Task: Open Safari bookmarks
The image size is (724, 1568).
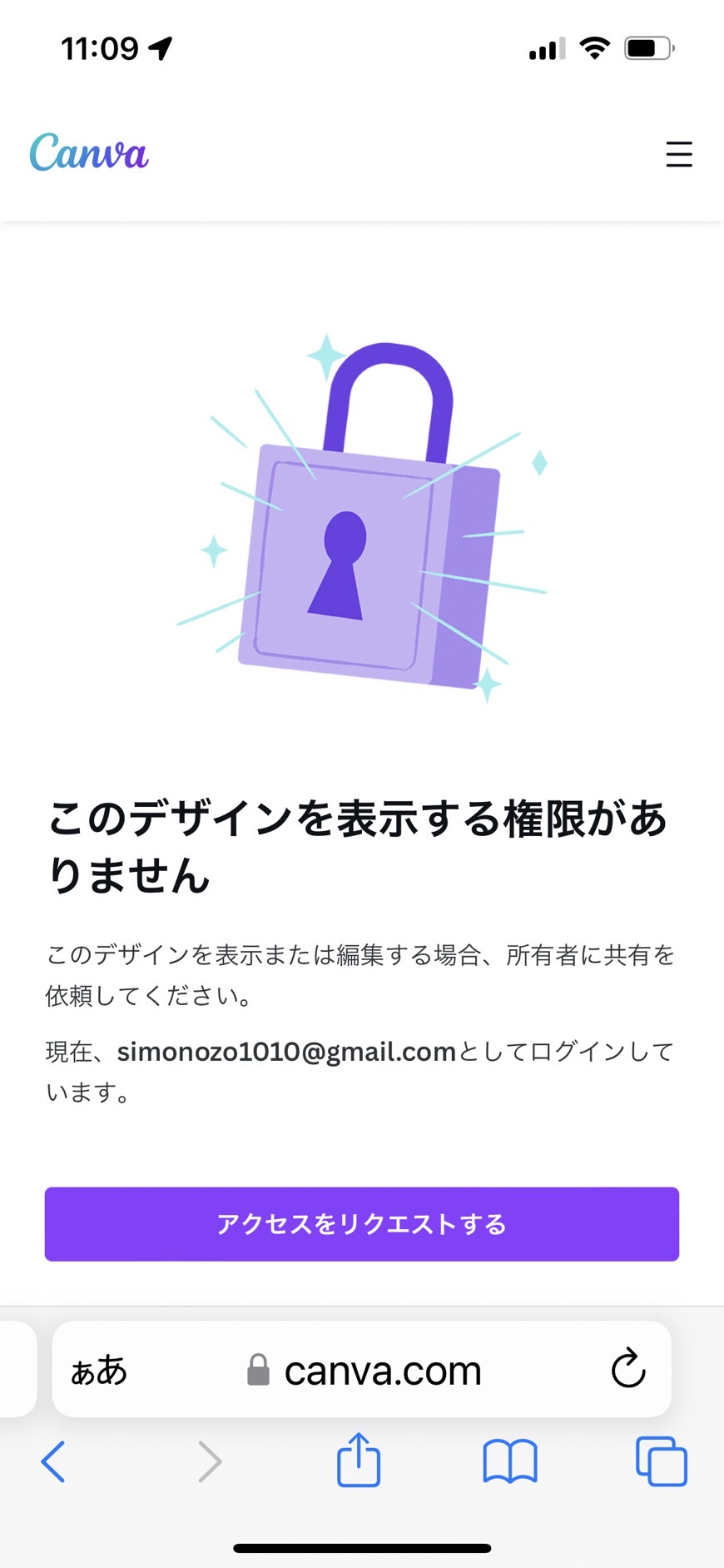Action: tap(510, 1461)
